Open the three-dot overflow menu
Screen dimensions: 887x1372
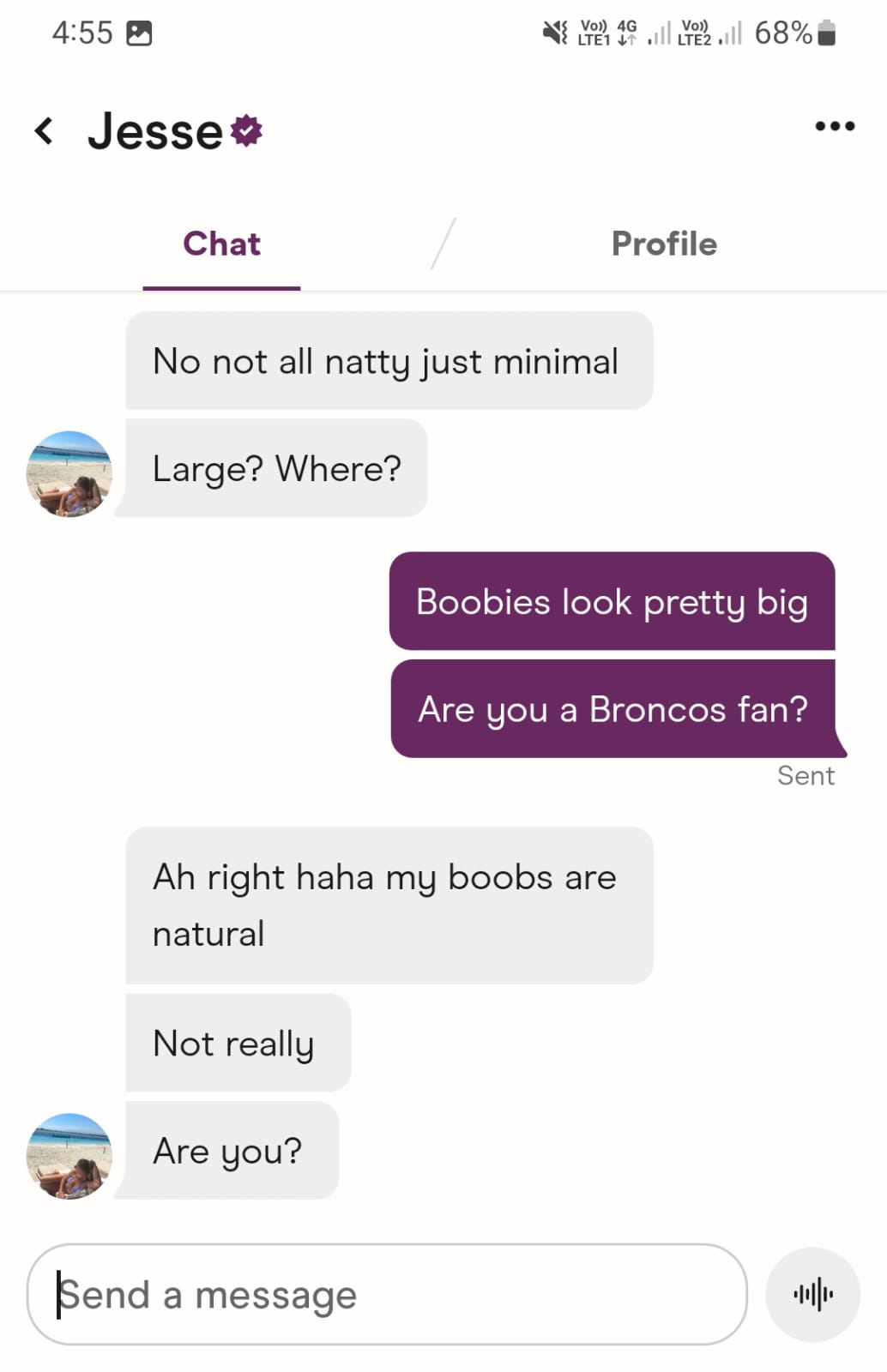(x=834, y=126)
